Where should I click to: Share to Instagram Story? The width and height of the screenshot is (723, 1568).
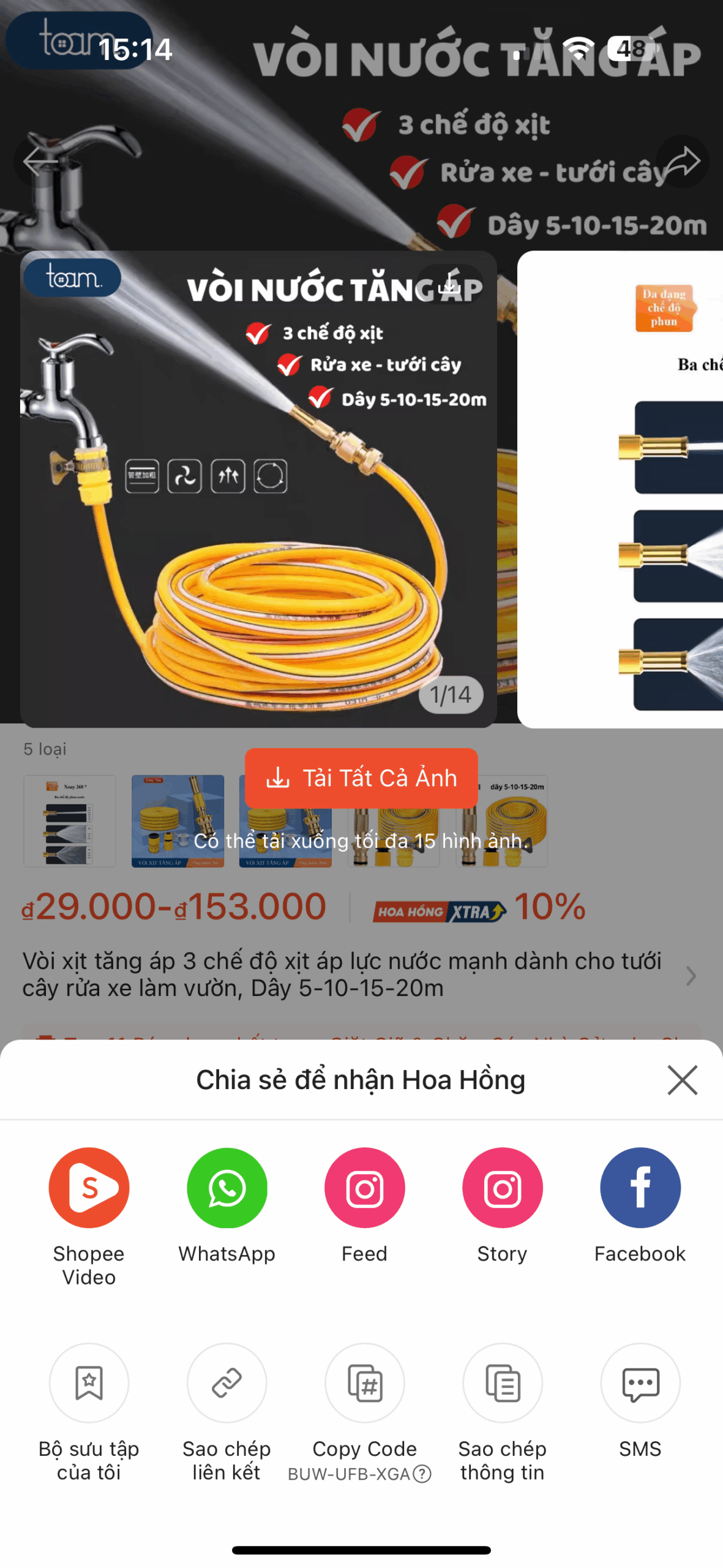502,1187
